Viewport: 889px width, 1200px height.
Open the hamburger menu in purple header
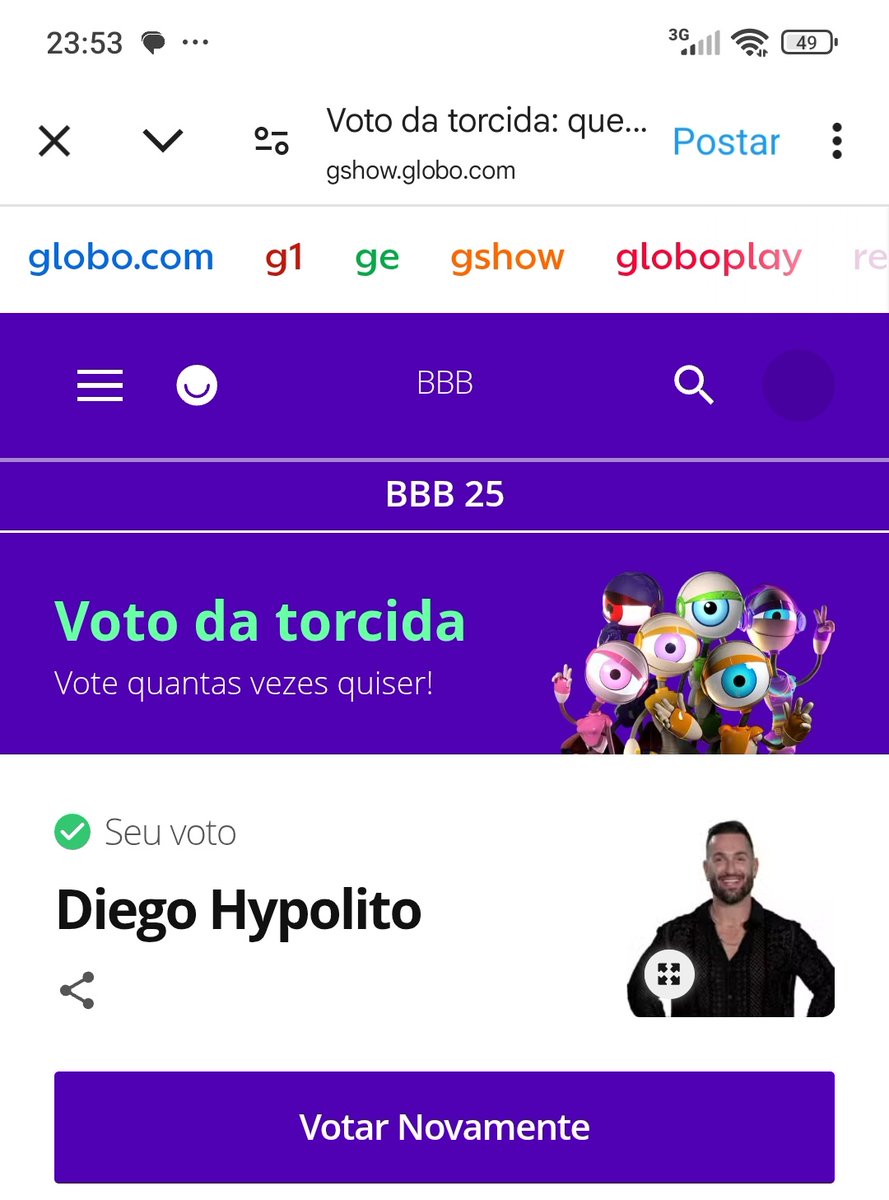pos(100,385)
